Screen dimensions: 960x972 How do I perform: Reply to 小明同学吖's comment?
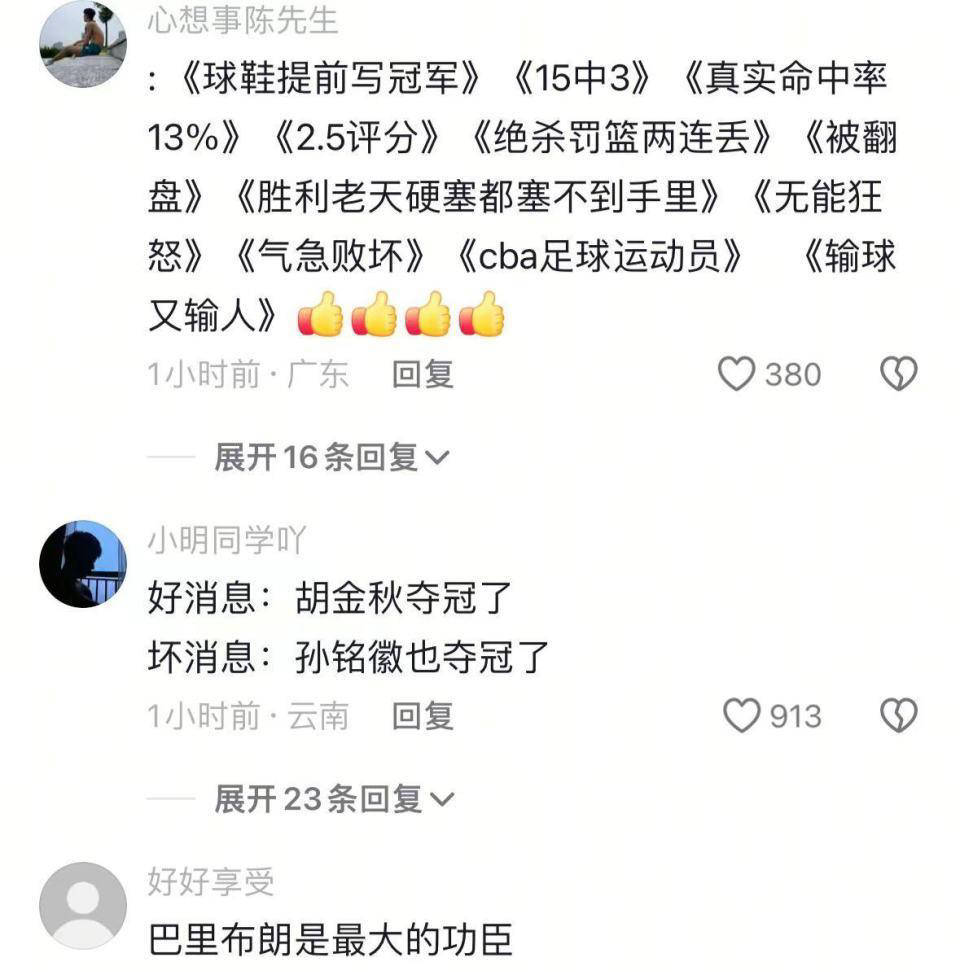422,715
